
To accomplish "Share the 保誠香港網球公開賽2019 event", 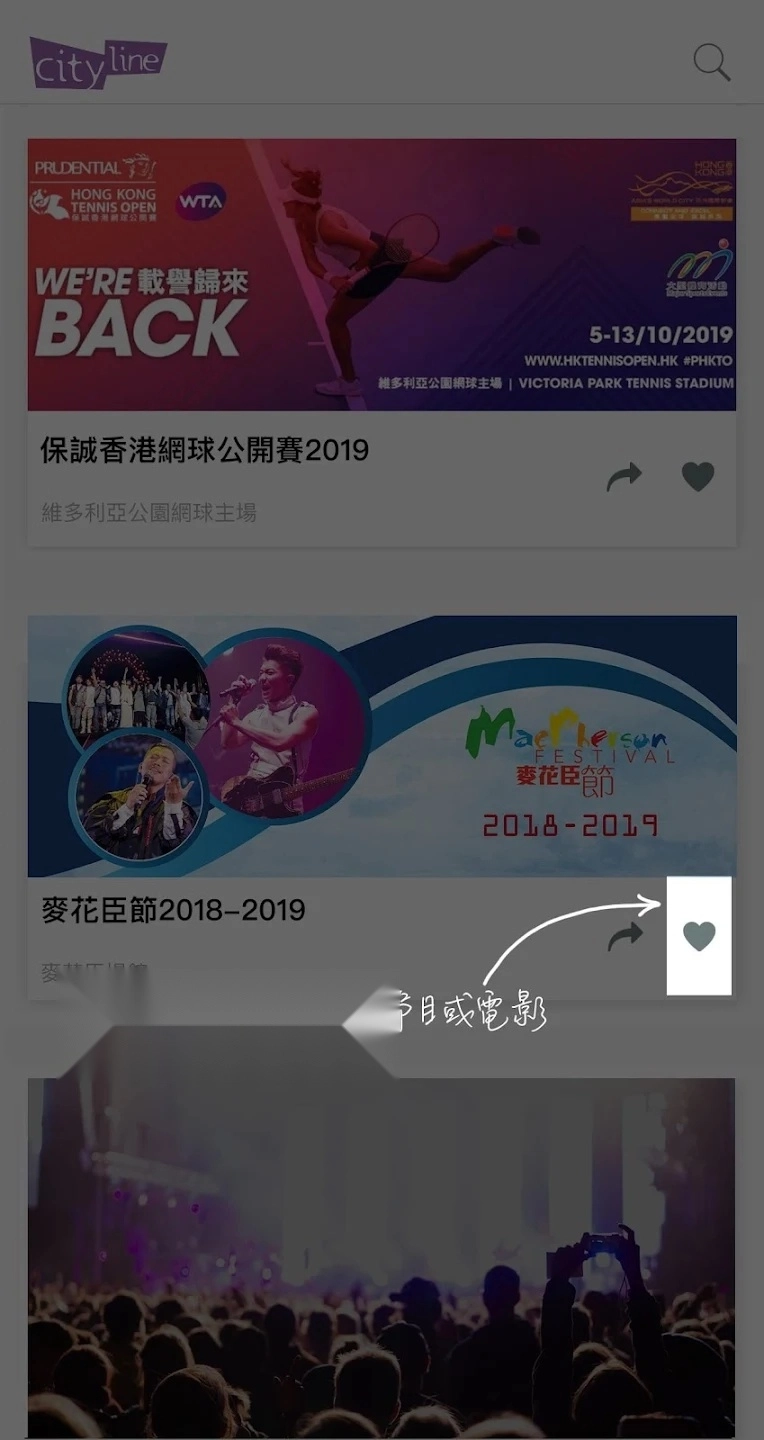I will coord(625,478).
